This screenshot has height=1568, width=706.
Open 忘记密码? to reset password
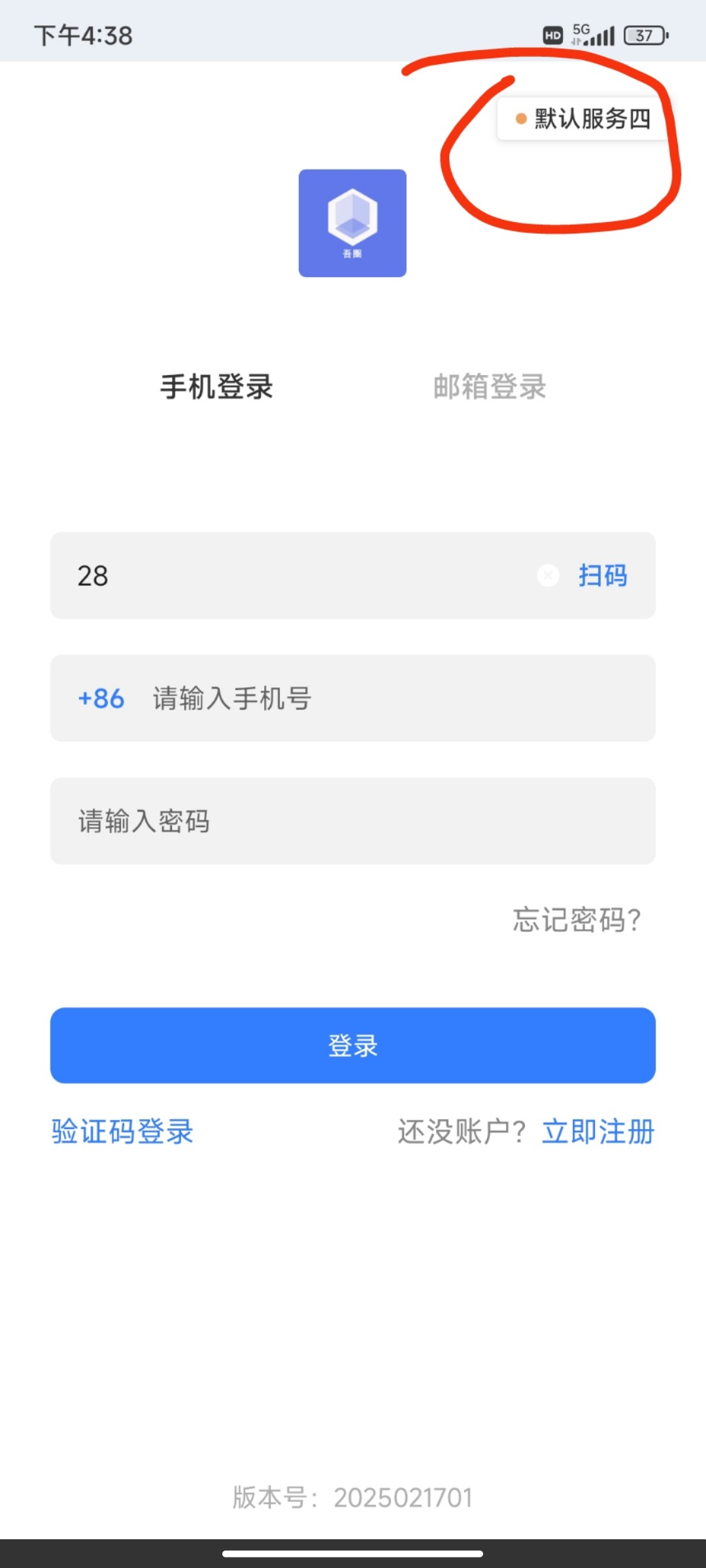click(x=577, y=920)
